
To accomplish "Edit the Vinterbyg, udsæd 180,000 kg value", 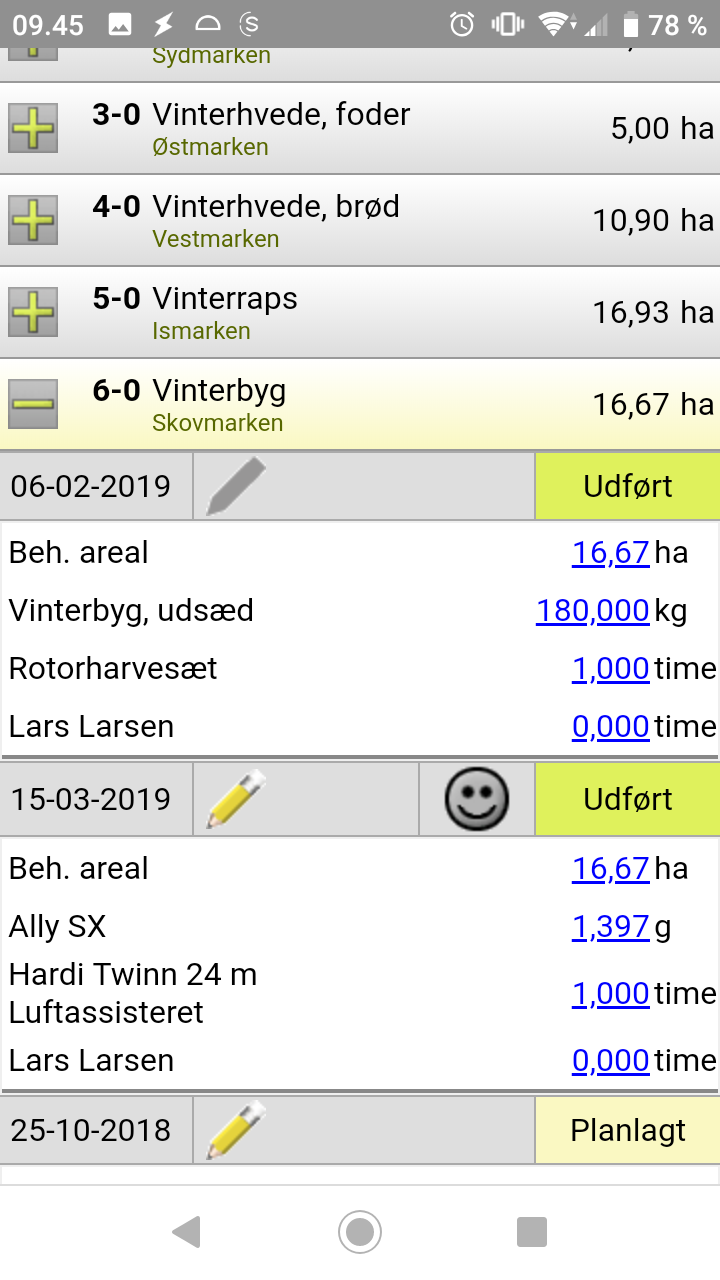I will point(593,610).
